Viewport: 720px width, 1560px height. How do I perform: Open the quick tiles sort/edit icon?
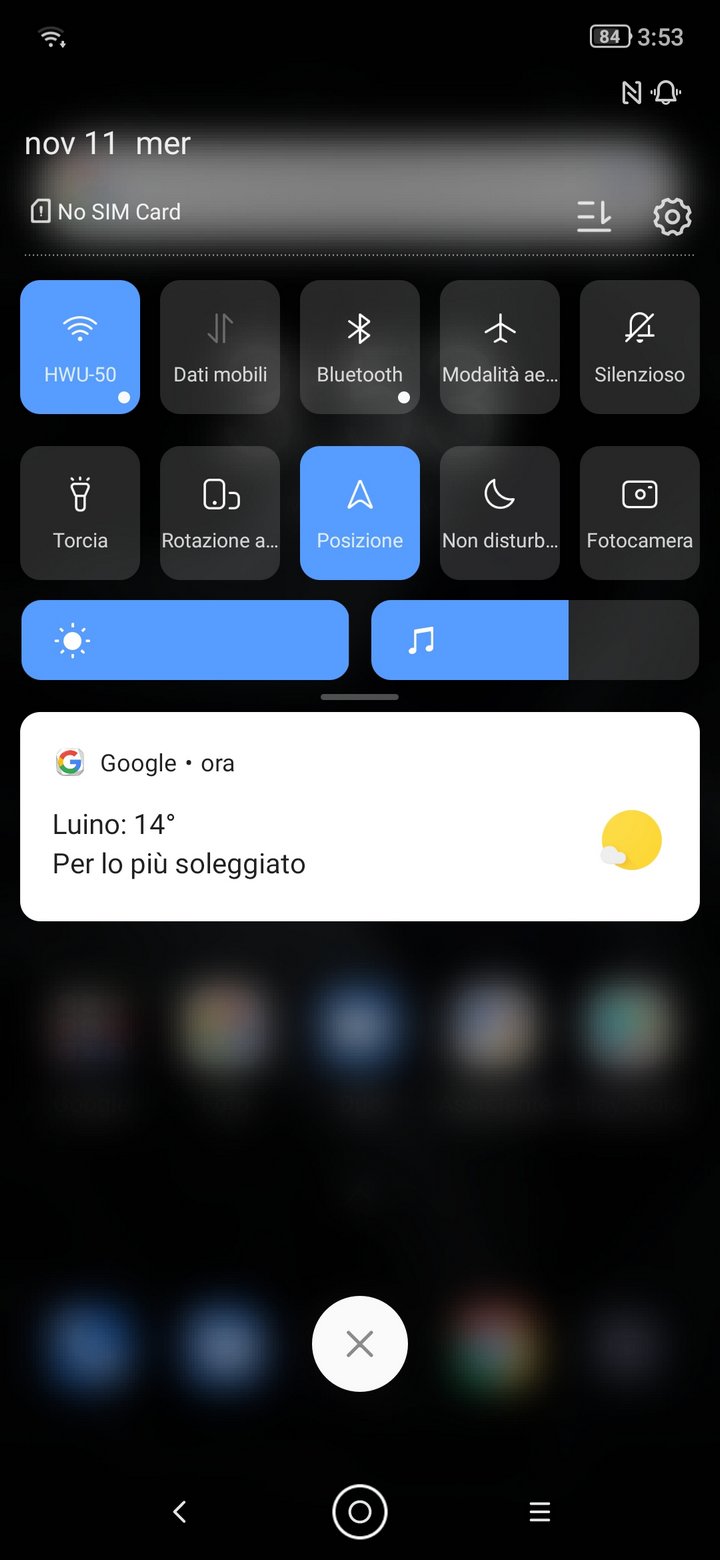[x=594, y=216]
